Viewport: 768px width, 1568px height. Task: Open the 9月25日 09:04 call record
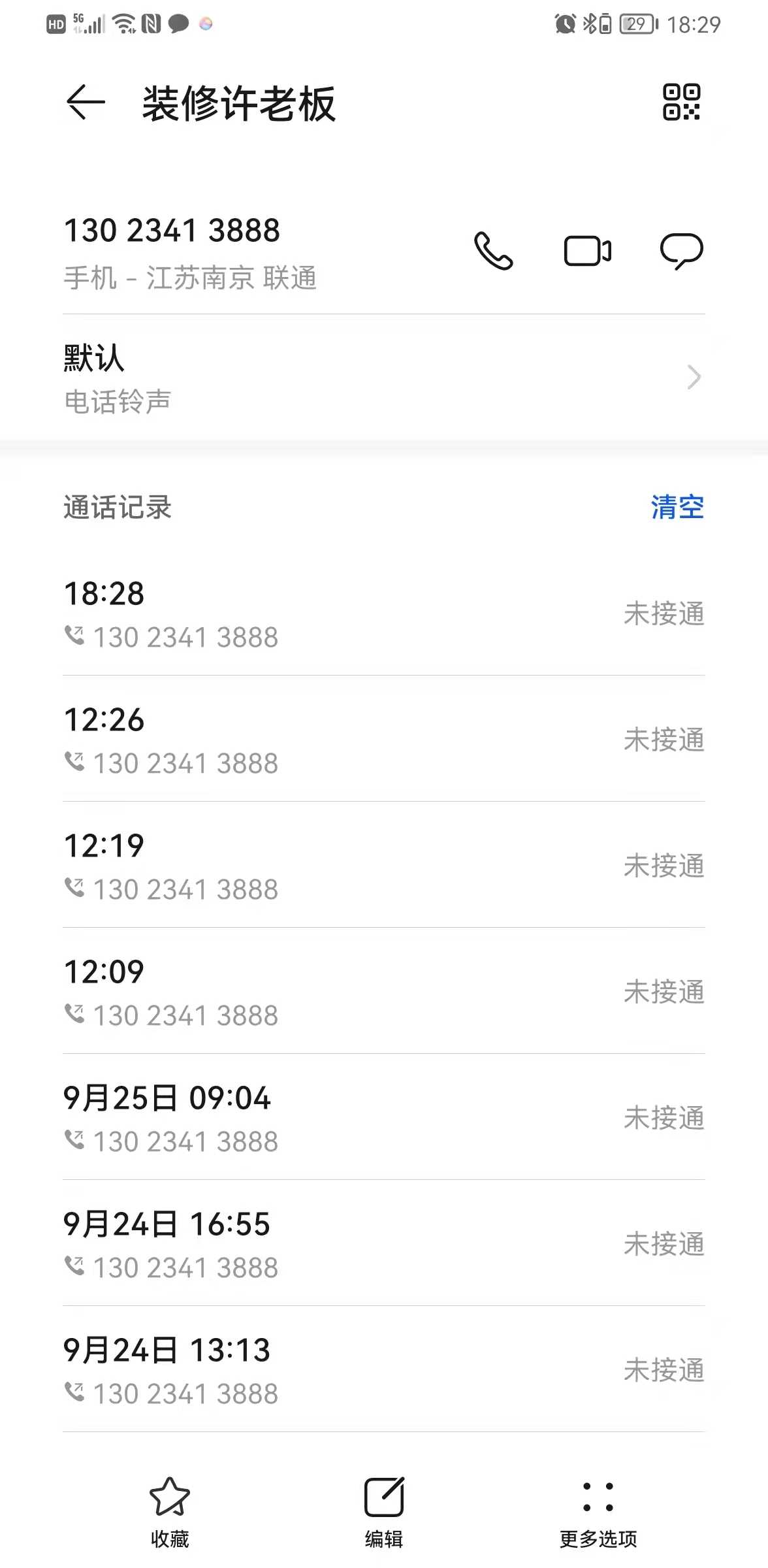point(384,1119)
